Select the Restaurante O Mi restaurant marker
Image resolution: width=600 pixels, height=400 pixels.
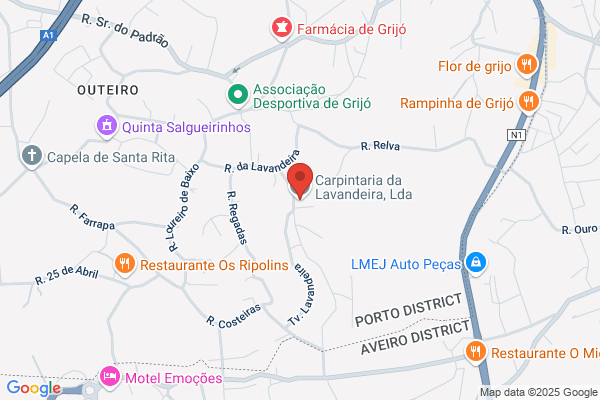click(476, 352)
